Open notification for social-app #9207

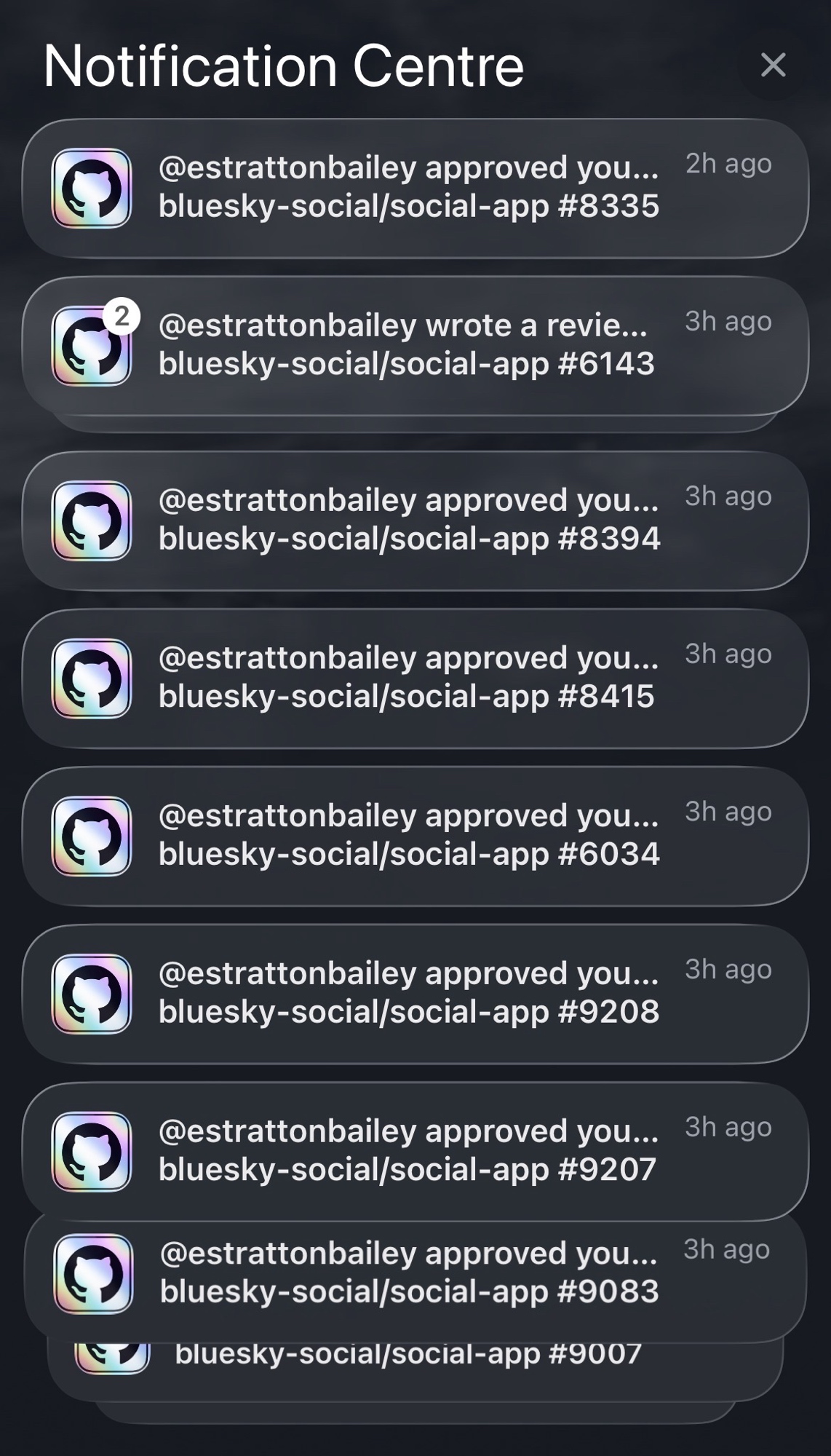click(415, 1150)
